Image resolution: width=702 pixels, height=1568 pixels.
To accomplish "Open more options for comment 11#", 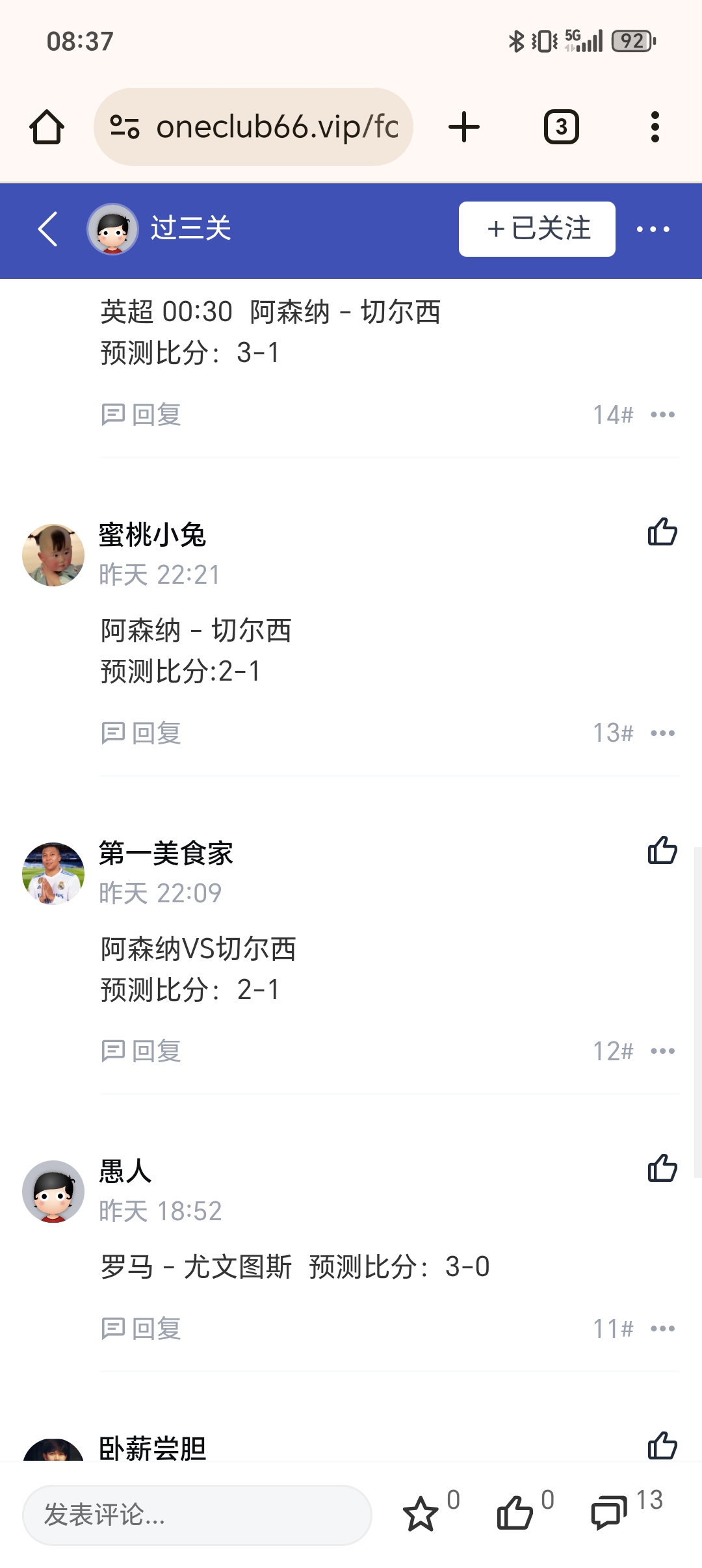I will point(662,1329).
